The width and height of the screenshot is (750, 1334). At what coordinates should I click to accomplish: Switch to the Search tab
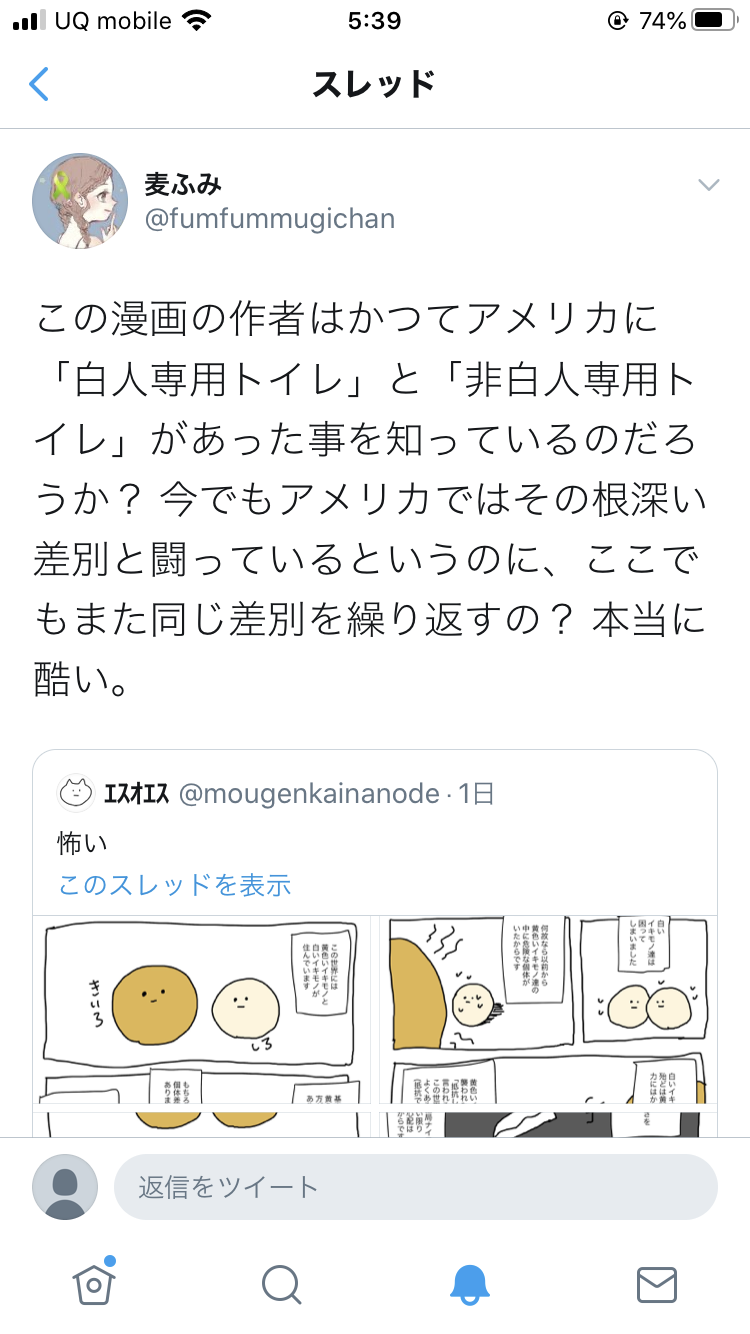tap(281, 1284)
